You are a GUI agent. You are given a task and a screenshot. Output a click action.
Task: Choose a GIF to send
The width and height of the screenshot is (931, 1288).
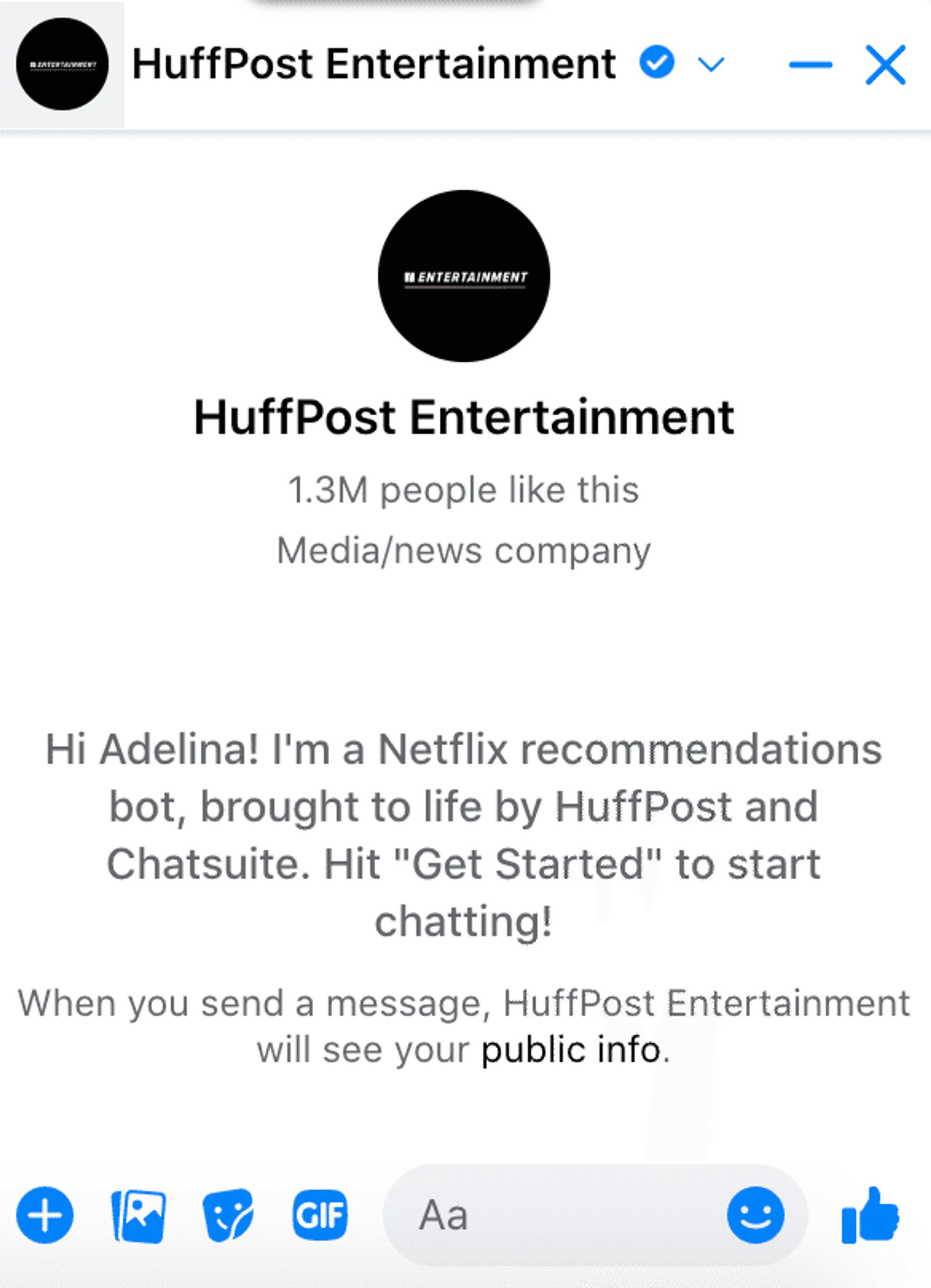tap(320, 1215)
